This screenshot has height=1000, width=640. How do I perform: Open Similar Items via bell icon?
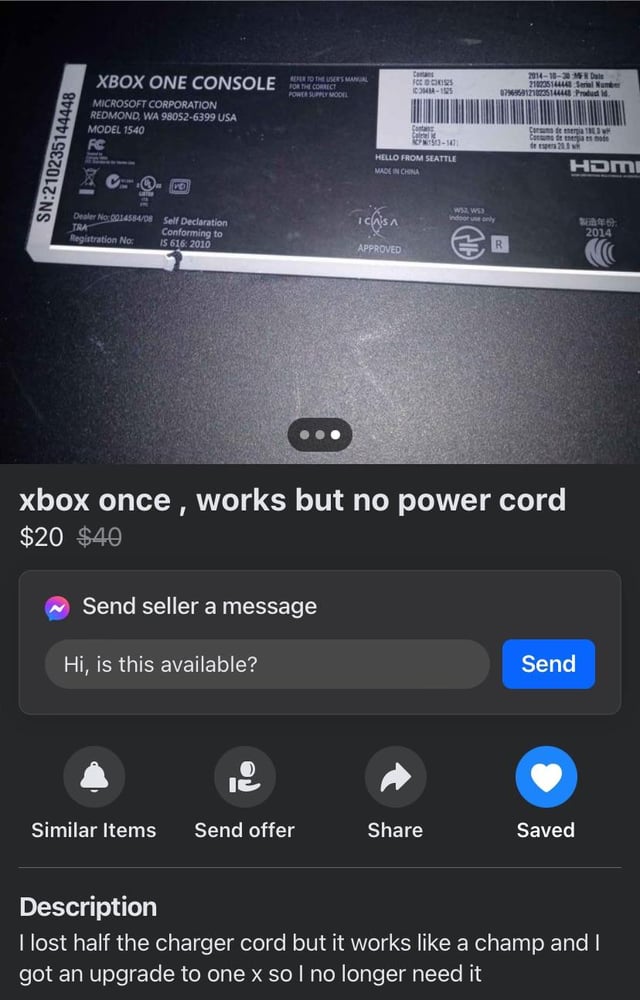point(94,777)
